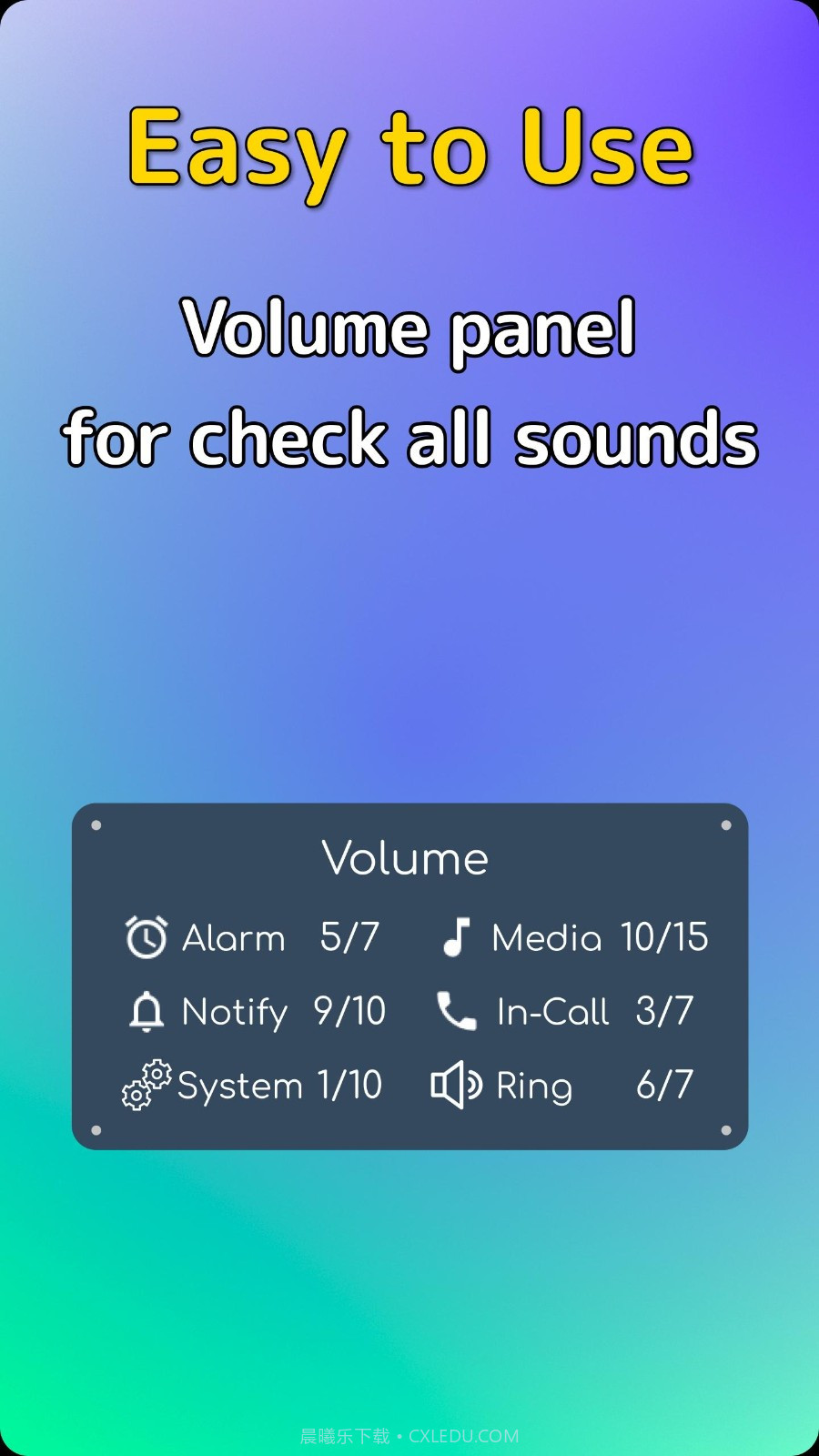
Task: Click the Notify bell icon
Action: coord(146,1011)
